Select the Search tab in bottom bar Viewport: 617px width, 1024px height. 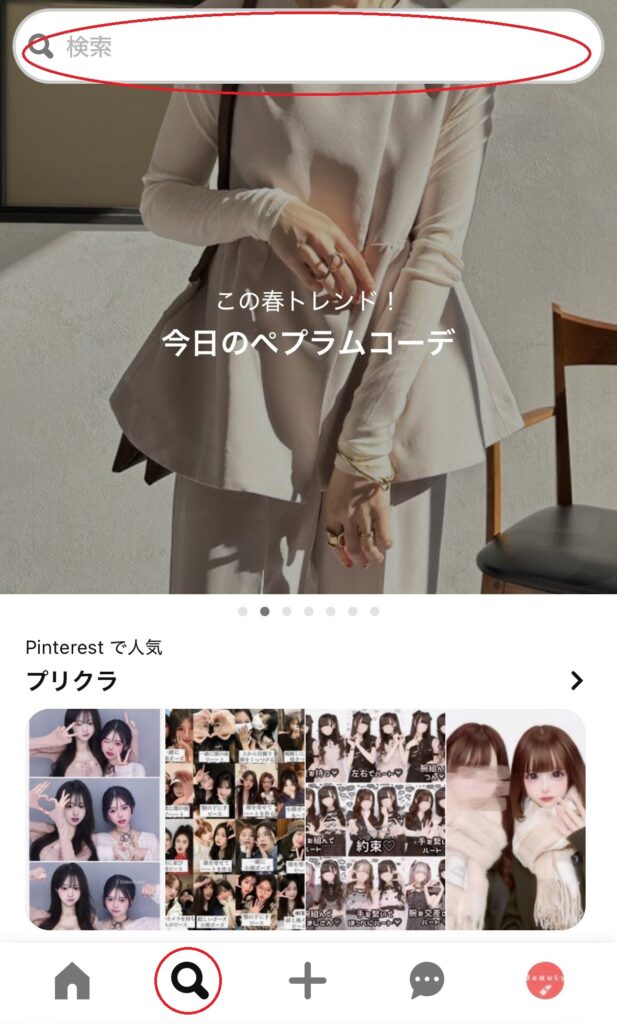click(189, 982)
